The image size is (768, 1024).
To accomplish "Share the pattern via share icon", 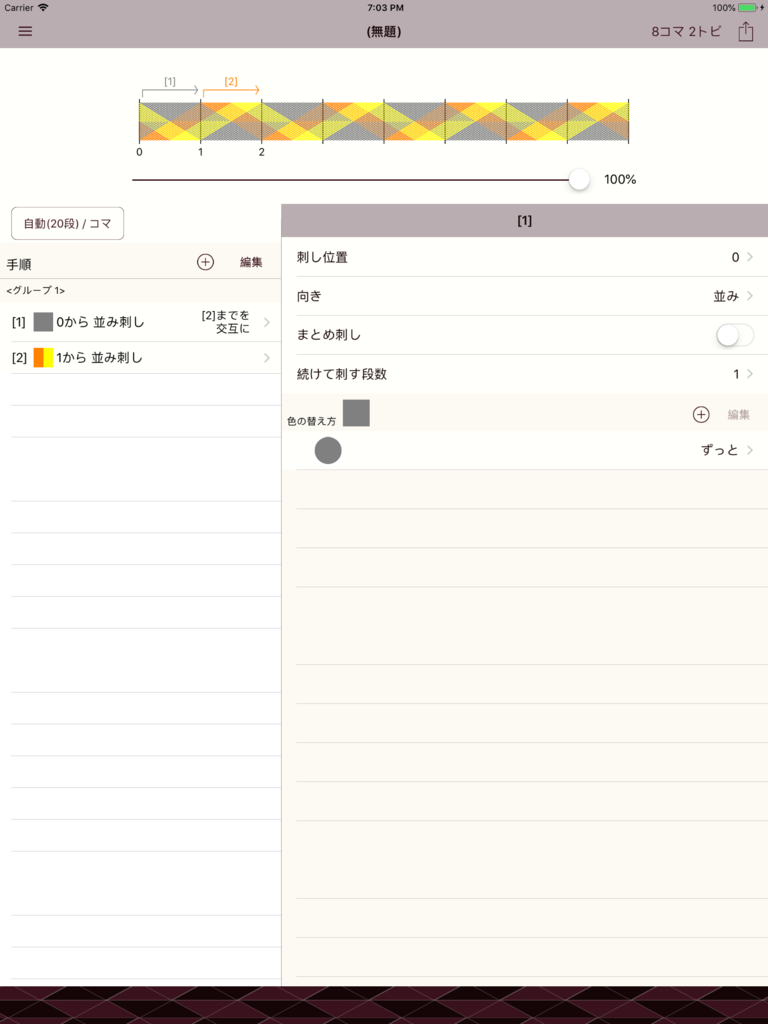I will pyautogui.click(x=745, y=31).
